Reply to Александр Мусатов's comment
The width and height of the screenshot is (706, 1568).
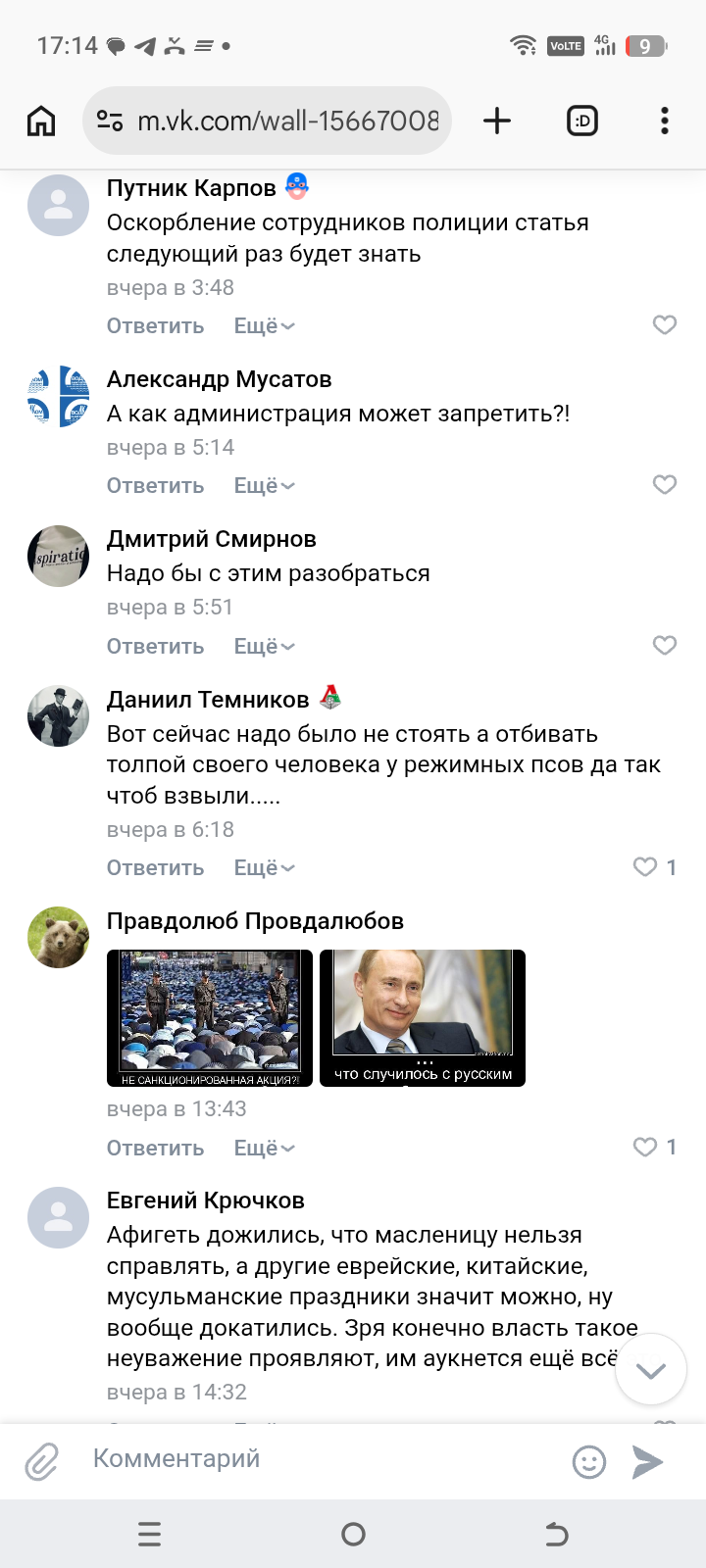(155, 485)
